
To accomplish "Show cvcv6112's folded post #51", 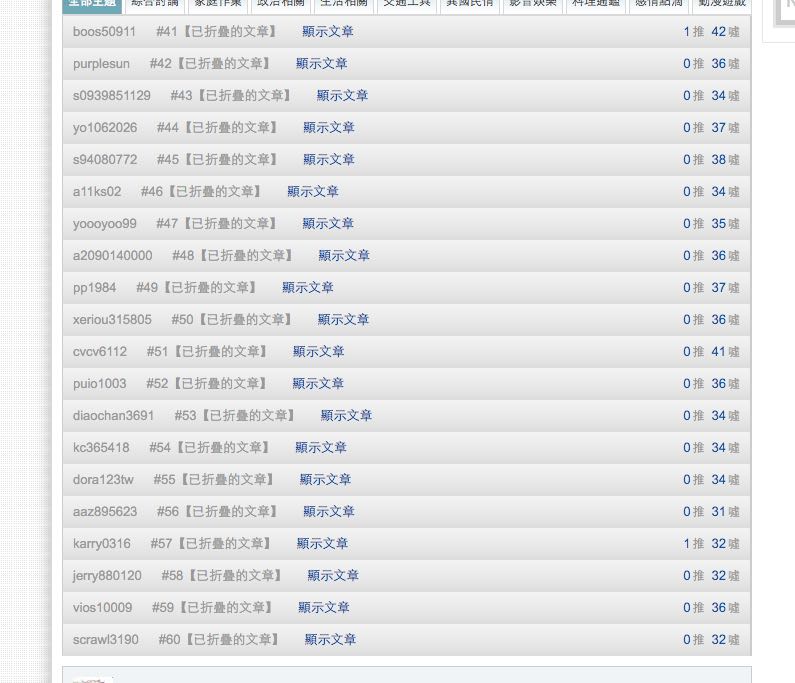I will pos(318,351).
